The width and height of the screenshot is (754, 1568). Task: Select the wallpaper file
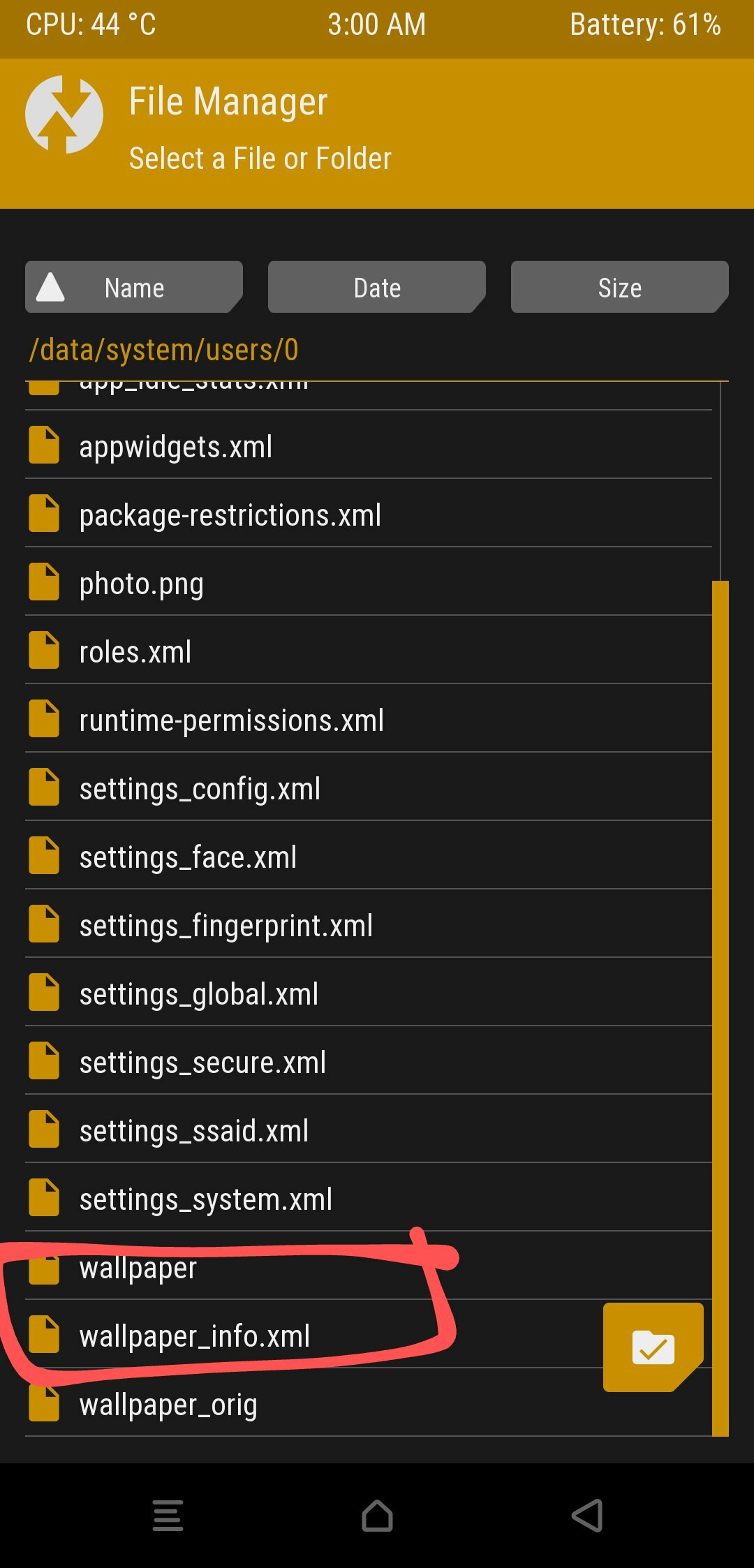point(369,1266)
